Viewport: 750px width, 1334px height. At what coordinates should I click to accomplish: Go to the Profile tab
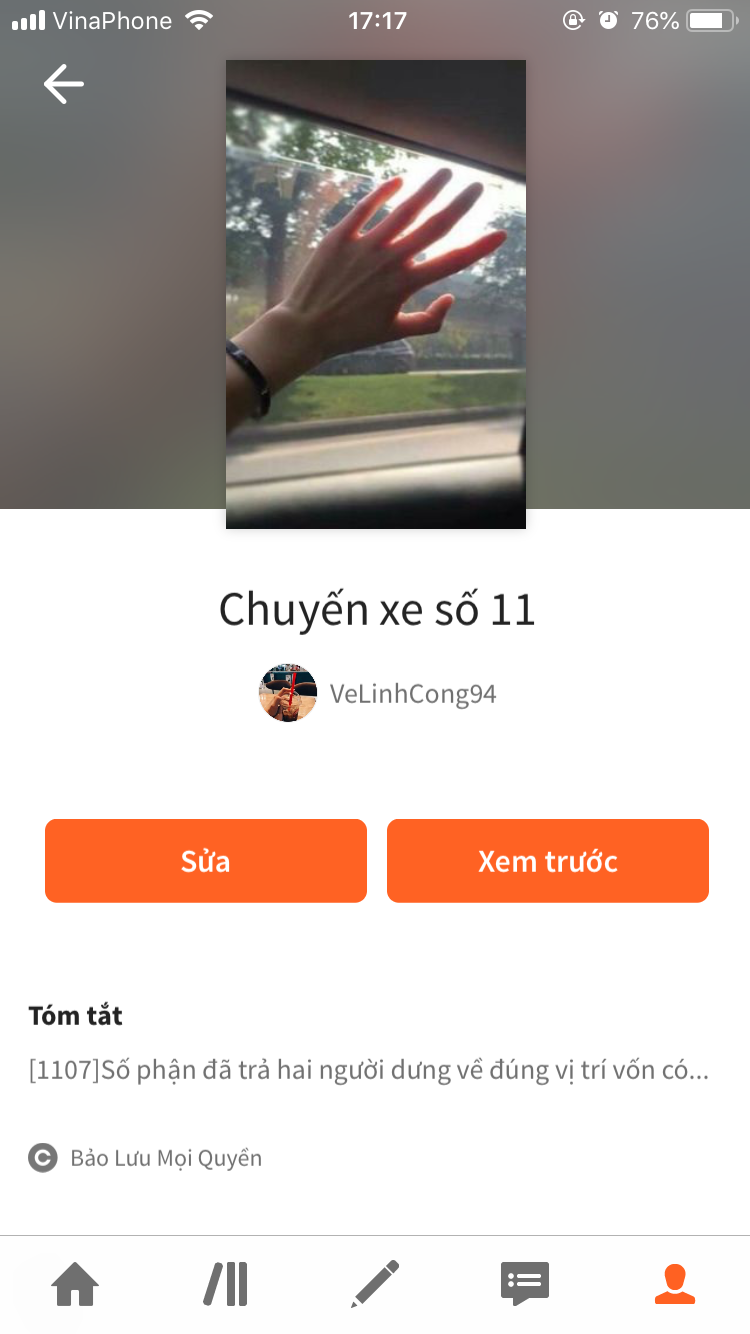click(675, 1284)
